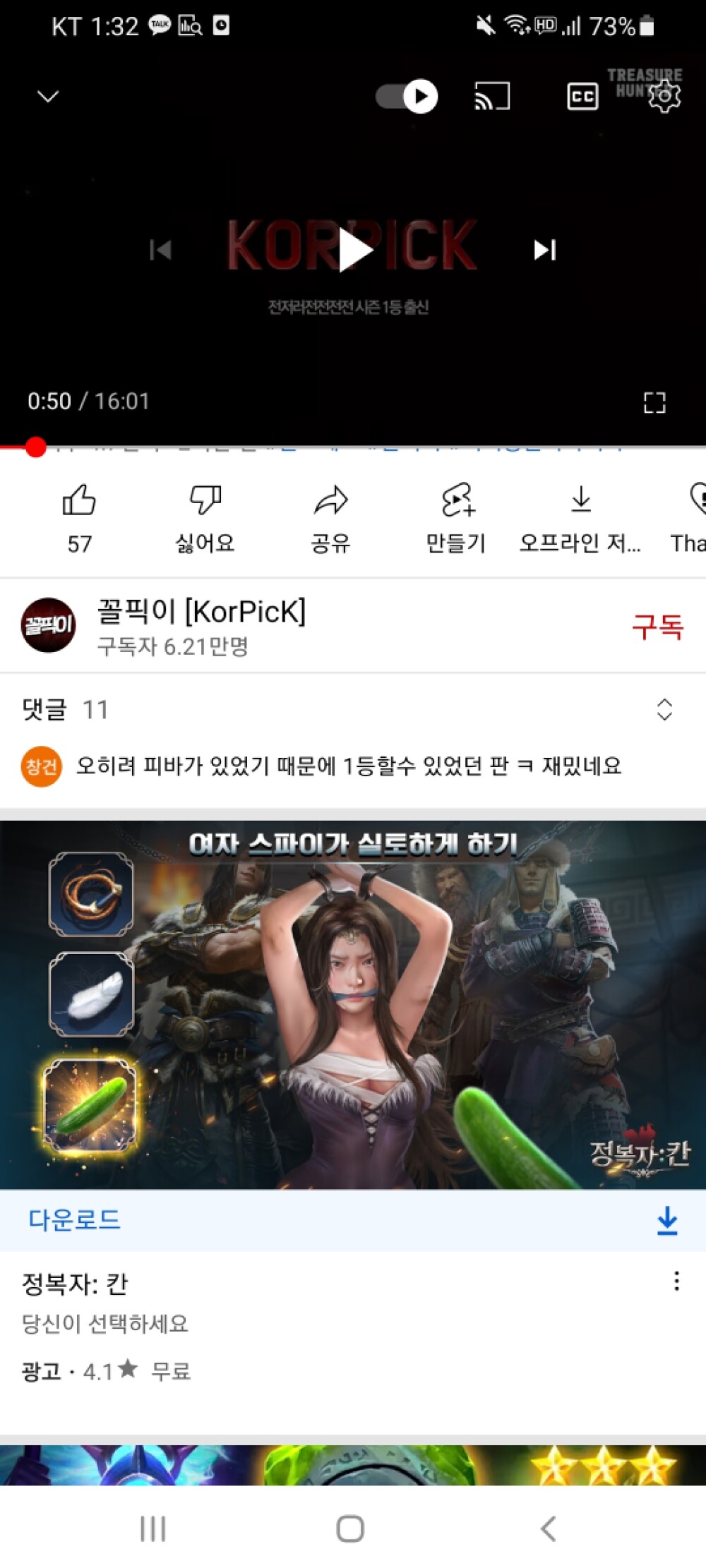
Task: Enter fullscreen mode
Action: coord(654,401)
